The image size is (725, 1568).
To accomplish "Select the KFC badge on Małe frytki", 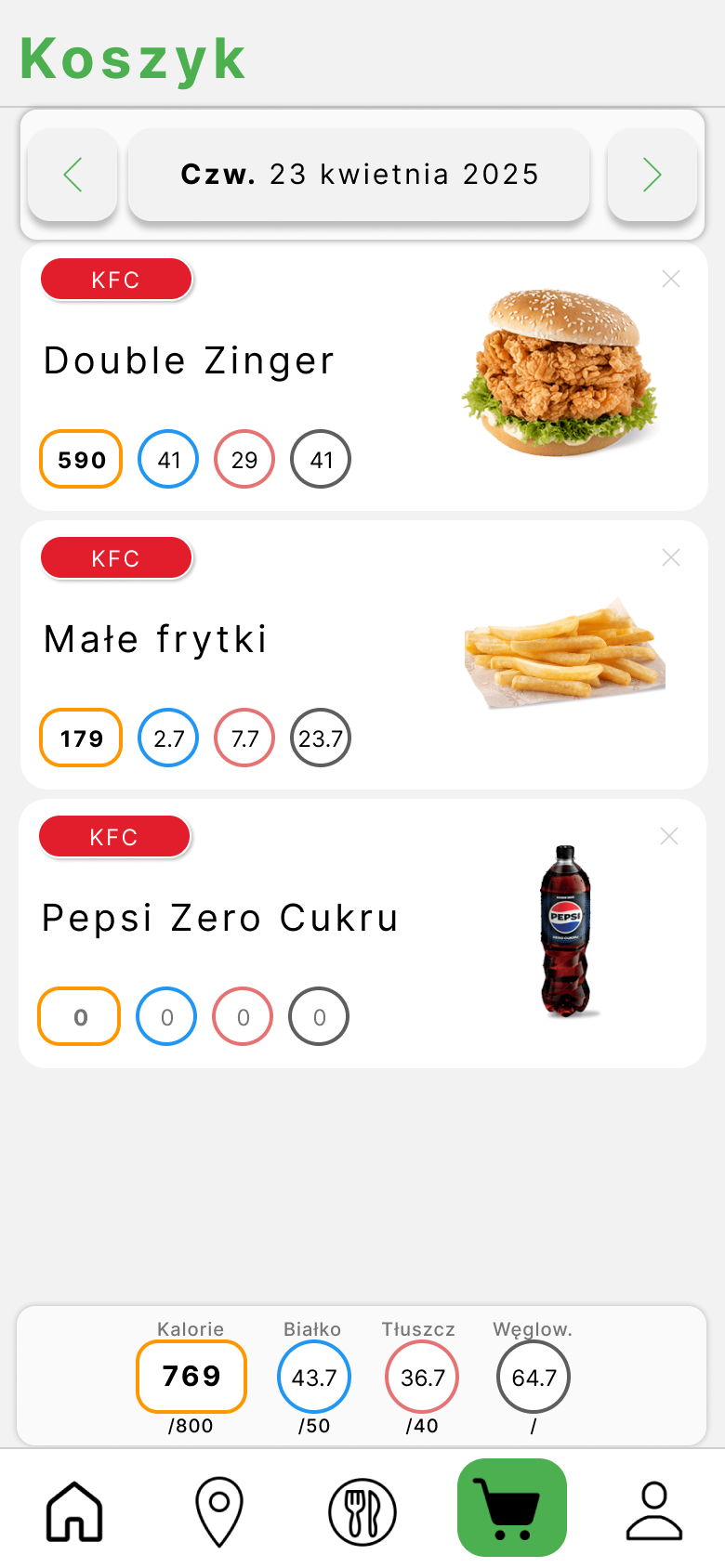I will point(116,557).
